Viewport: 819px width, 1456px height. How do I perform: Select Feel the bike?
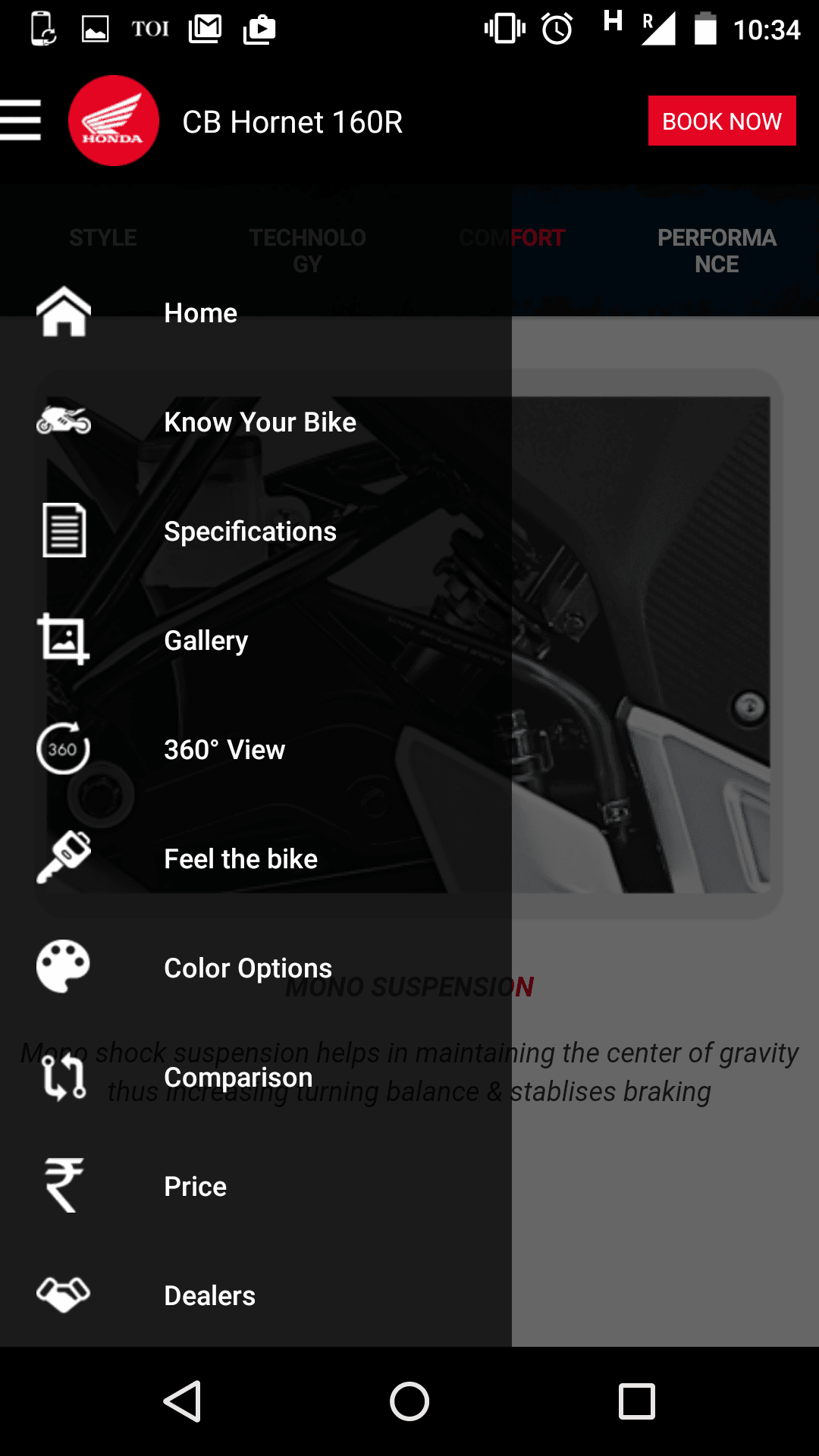click(x=240, y=859)
